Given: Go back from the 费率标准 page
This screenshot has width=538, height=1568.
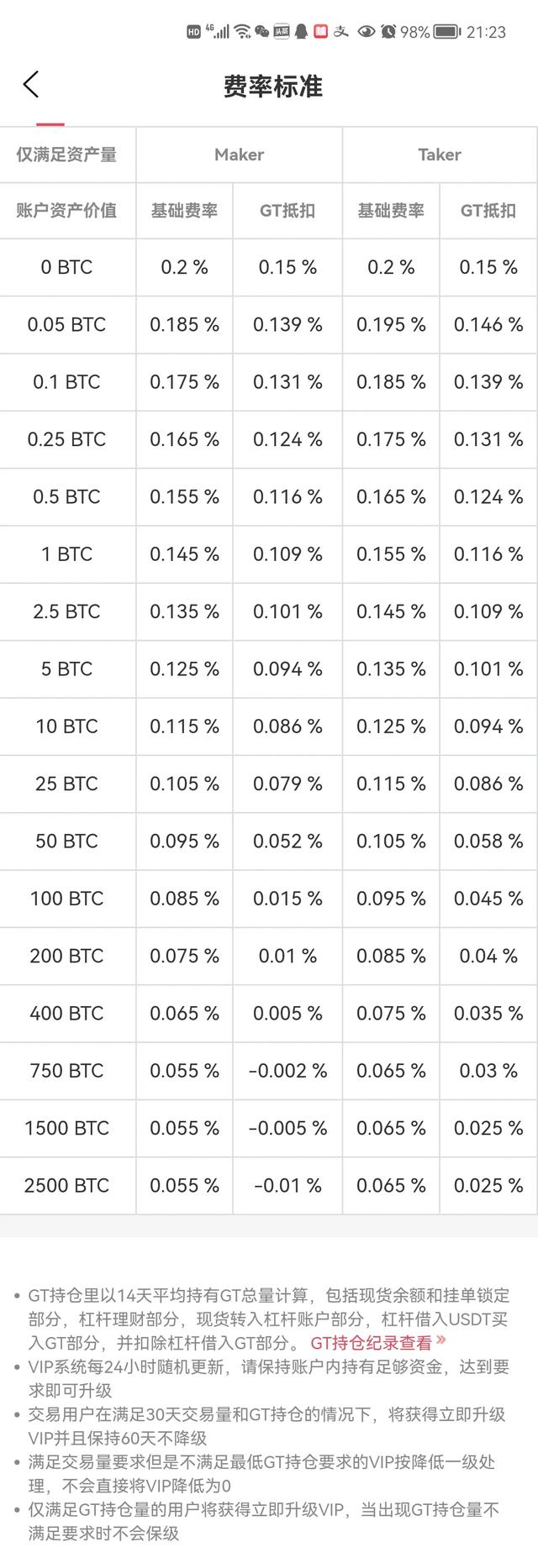Looking at the screenshot, I should (x=31, y=85).
